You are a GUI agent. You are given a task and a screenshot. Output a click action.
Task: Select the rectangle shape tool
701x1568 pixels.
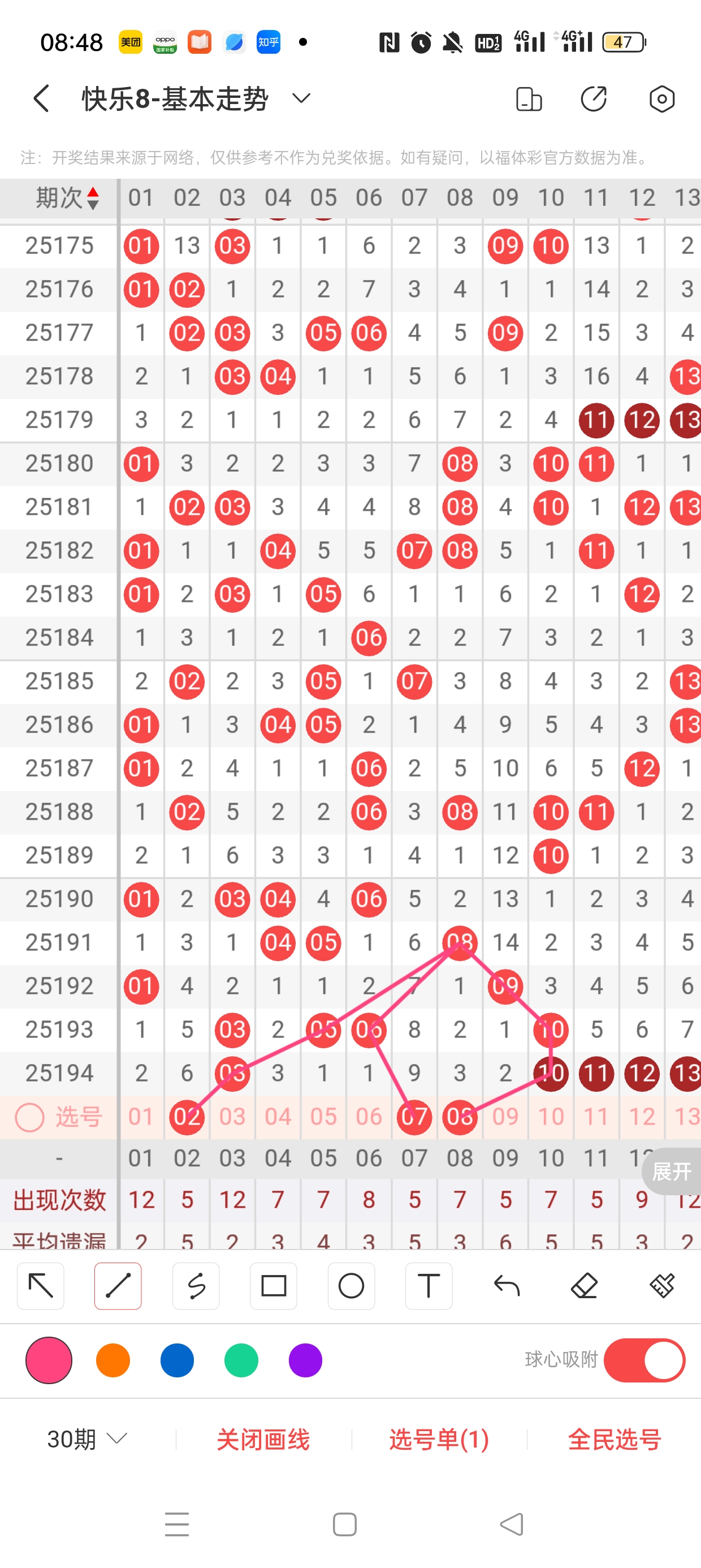pos(273,1286)
